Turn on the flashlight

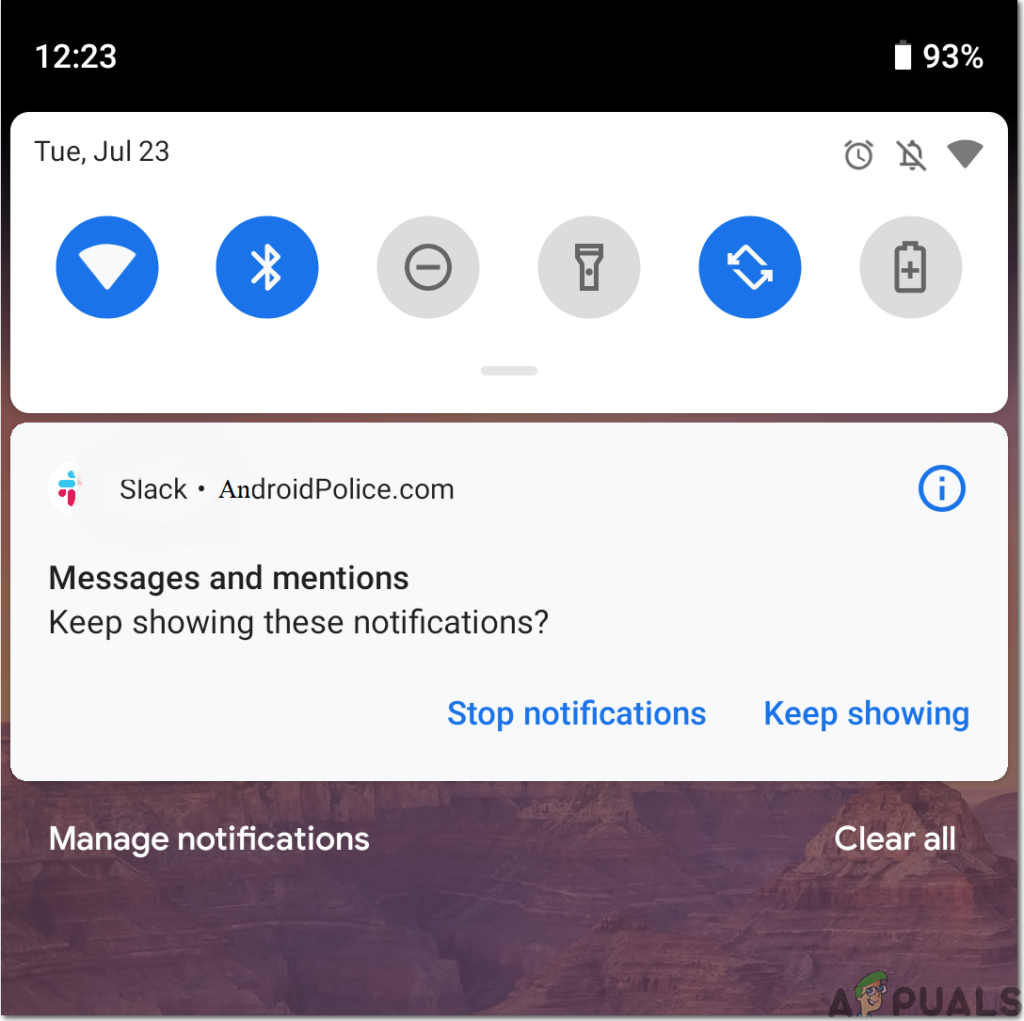(589, 268)
